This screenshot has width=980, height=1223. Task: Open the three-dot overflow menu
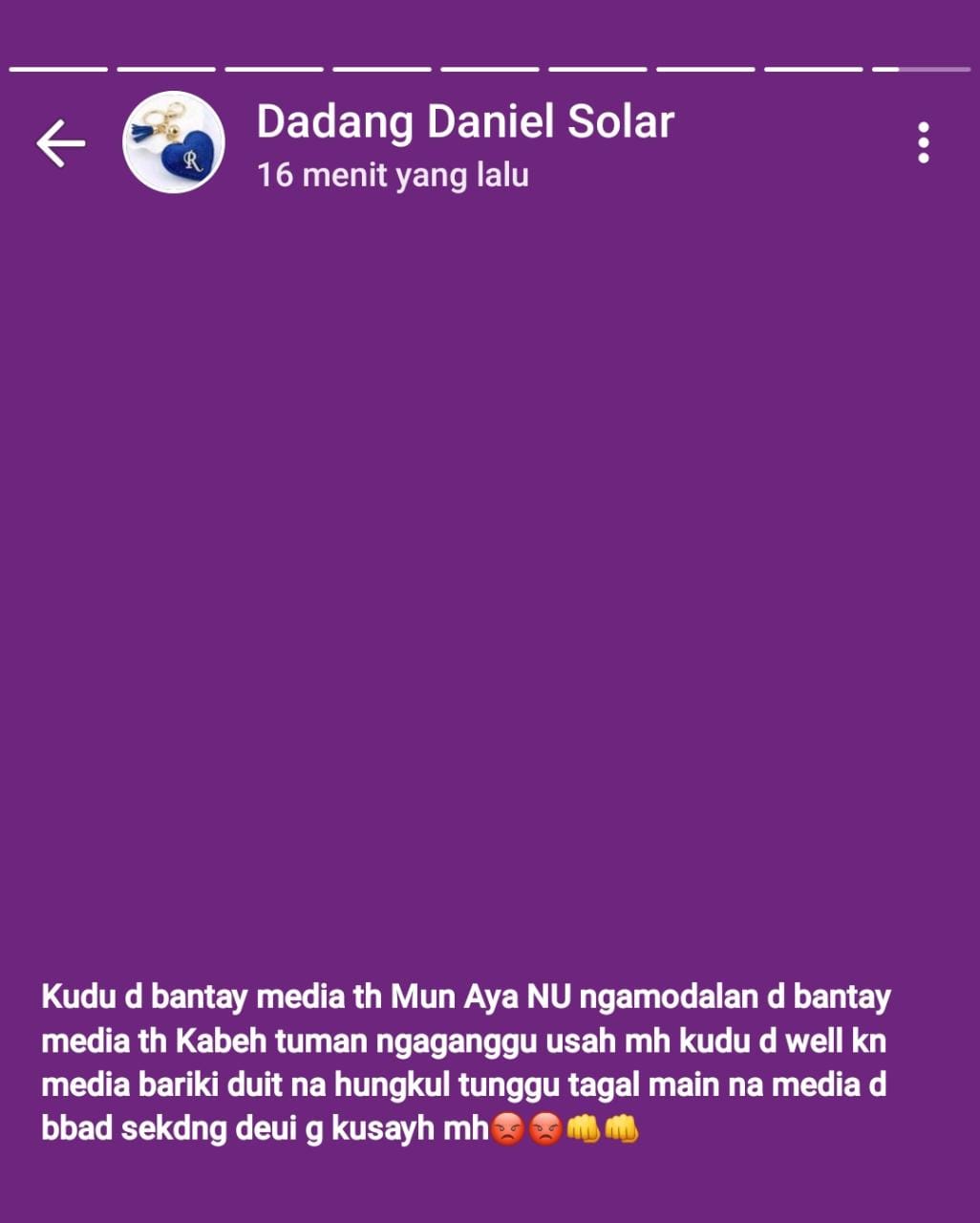point(923,143)
